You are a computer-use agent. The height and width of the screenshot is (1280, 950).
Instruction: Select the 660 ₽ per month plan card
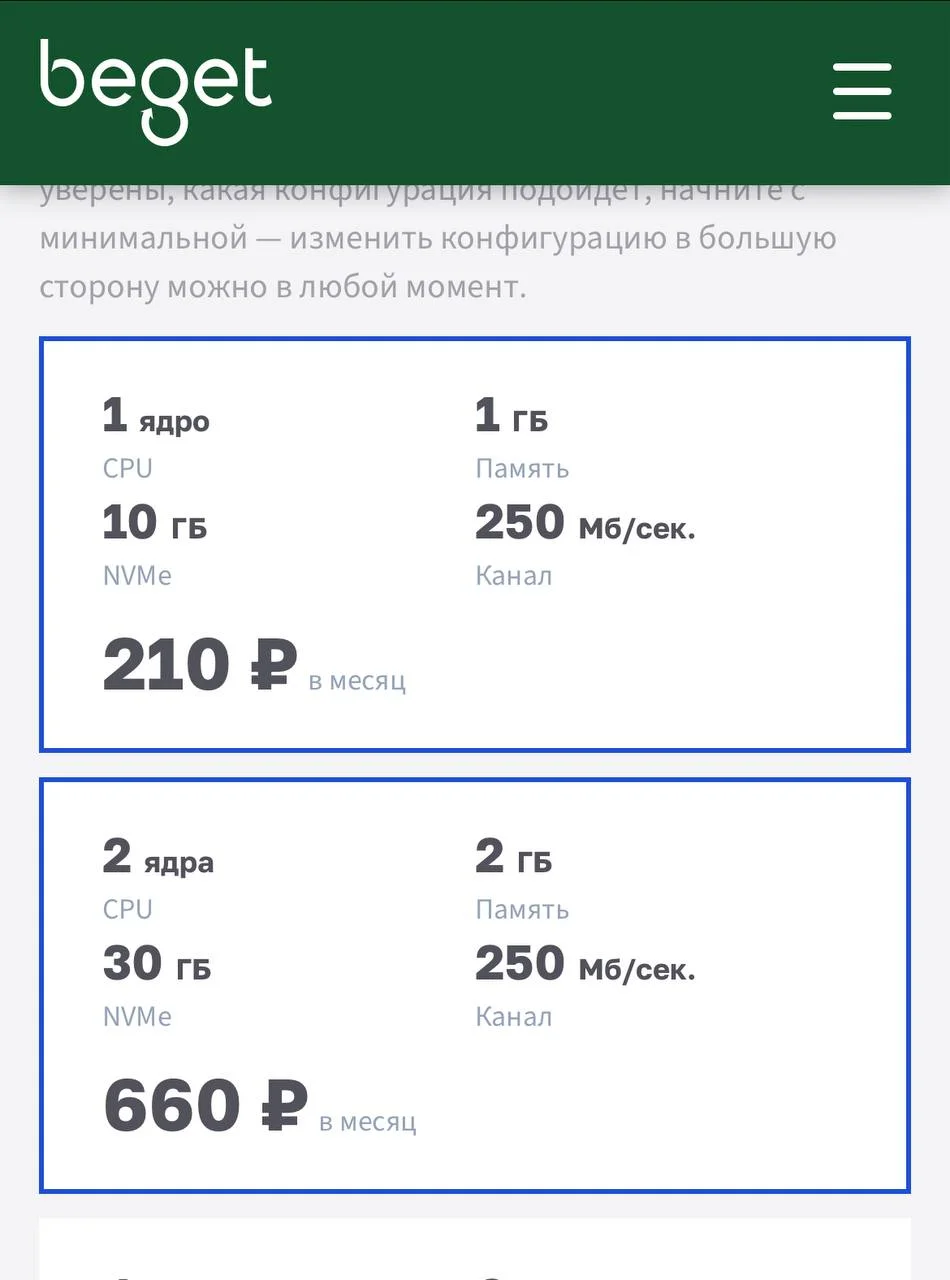475,983
